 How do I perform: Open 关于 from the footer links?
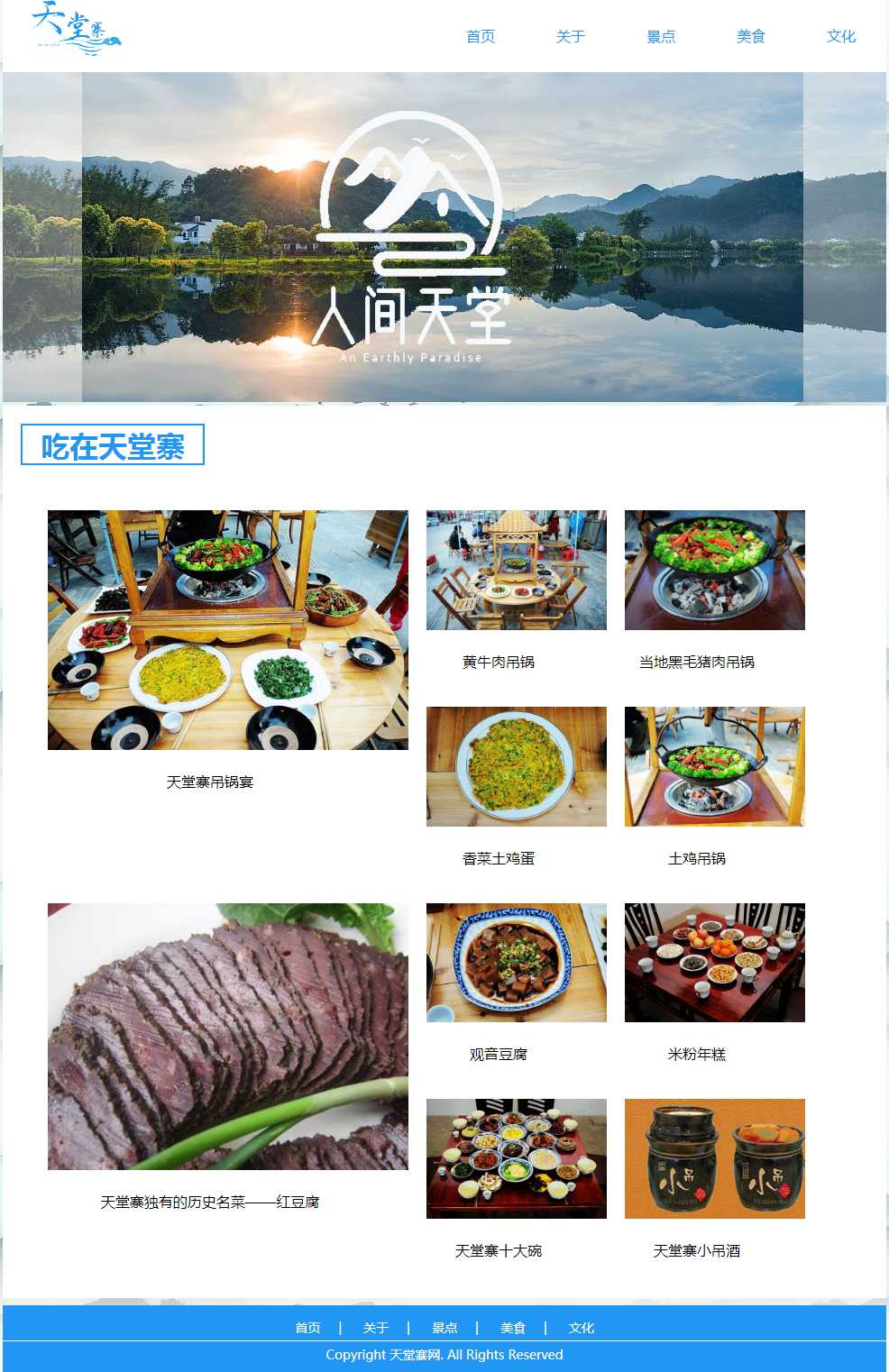coord(376,1328)
